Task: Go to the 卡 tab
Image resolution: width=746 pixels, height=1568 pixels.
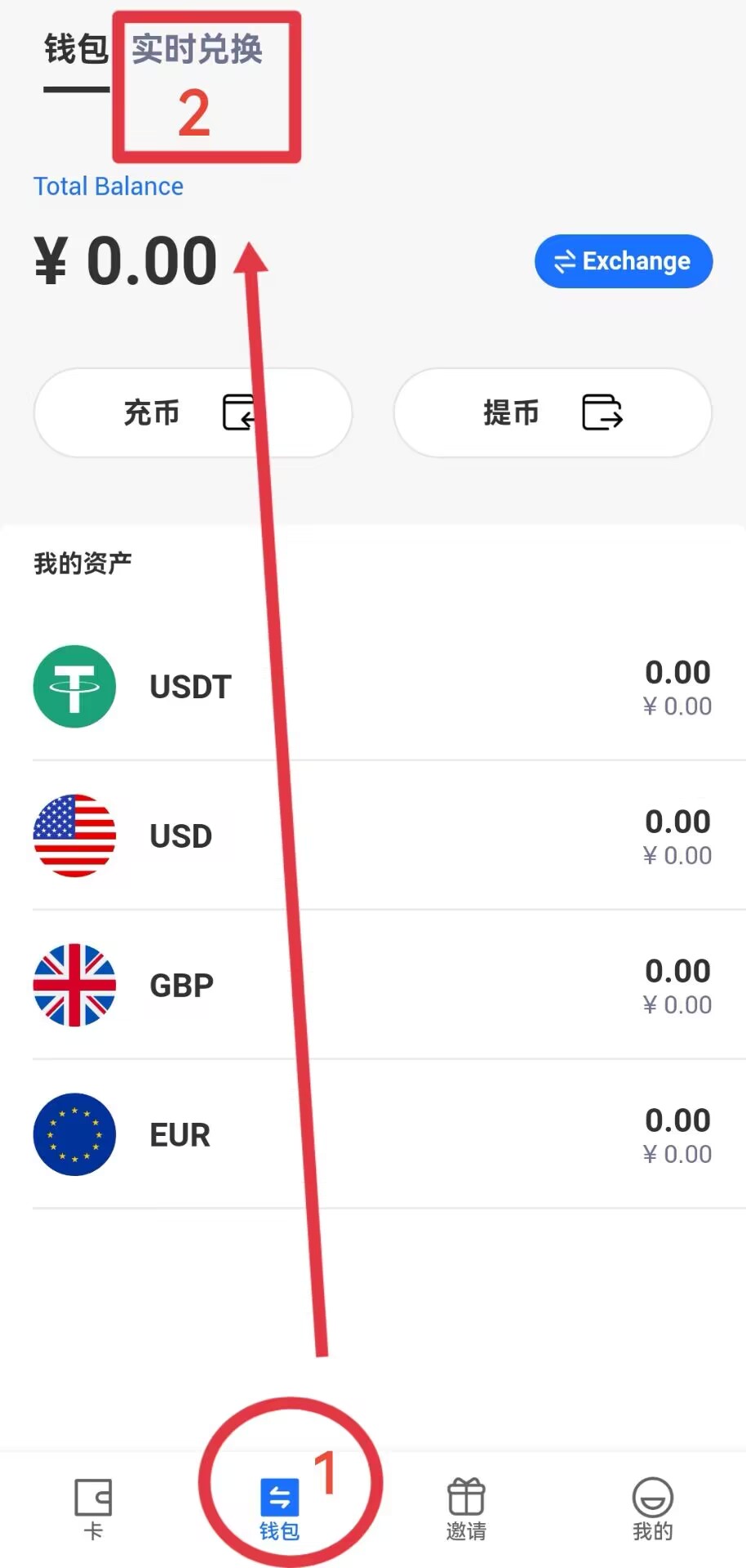Action: click(x=93, y=1508)
